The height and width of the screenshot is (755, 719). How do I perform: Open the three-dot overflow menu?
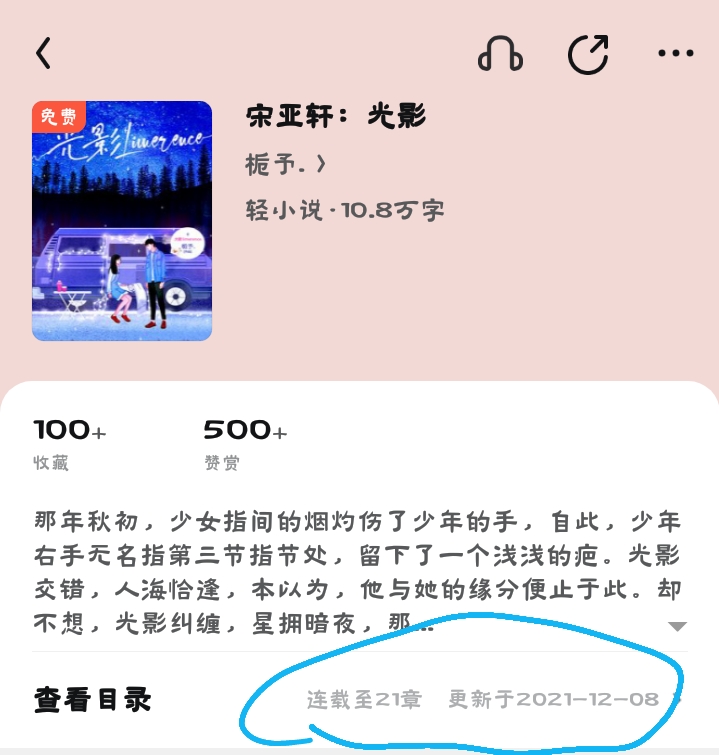(x=675, y=54)
